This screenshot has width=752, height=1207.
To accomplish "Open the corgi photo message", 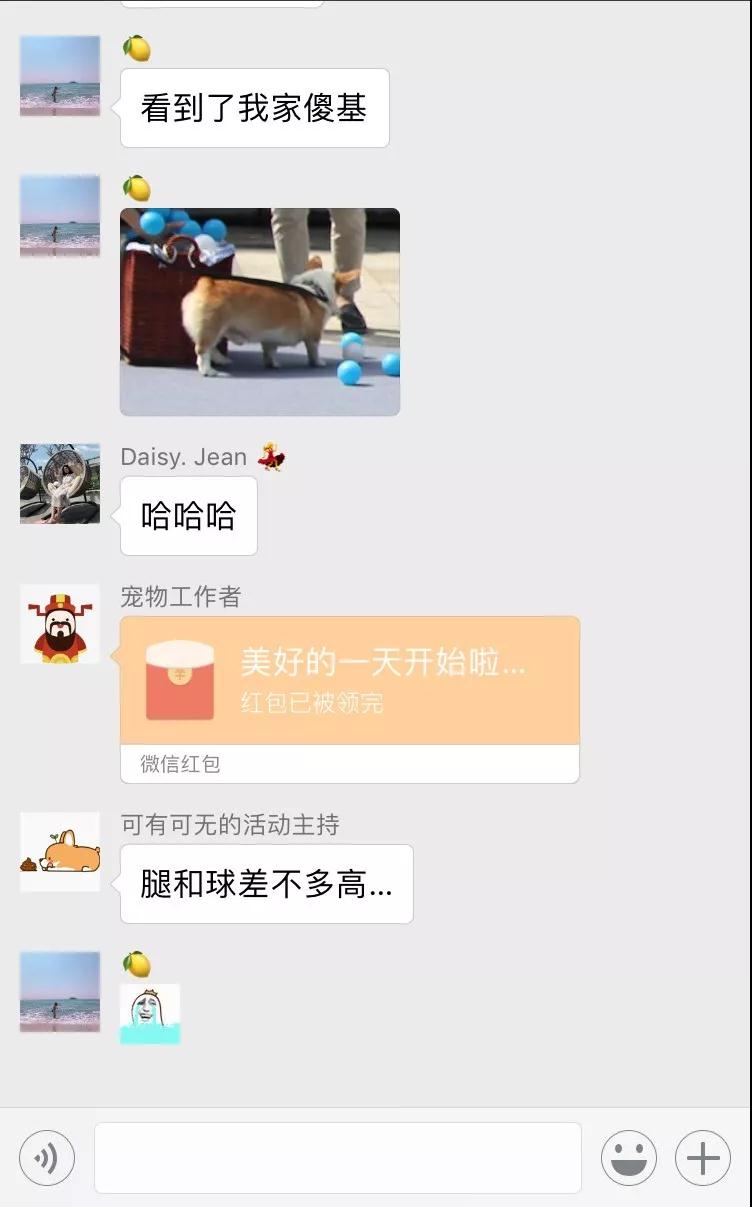I will pyautogui.click(x=260, y=311).
